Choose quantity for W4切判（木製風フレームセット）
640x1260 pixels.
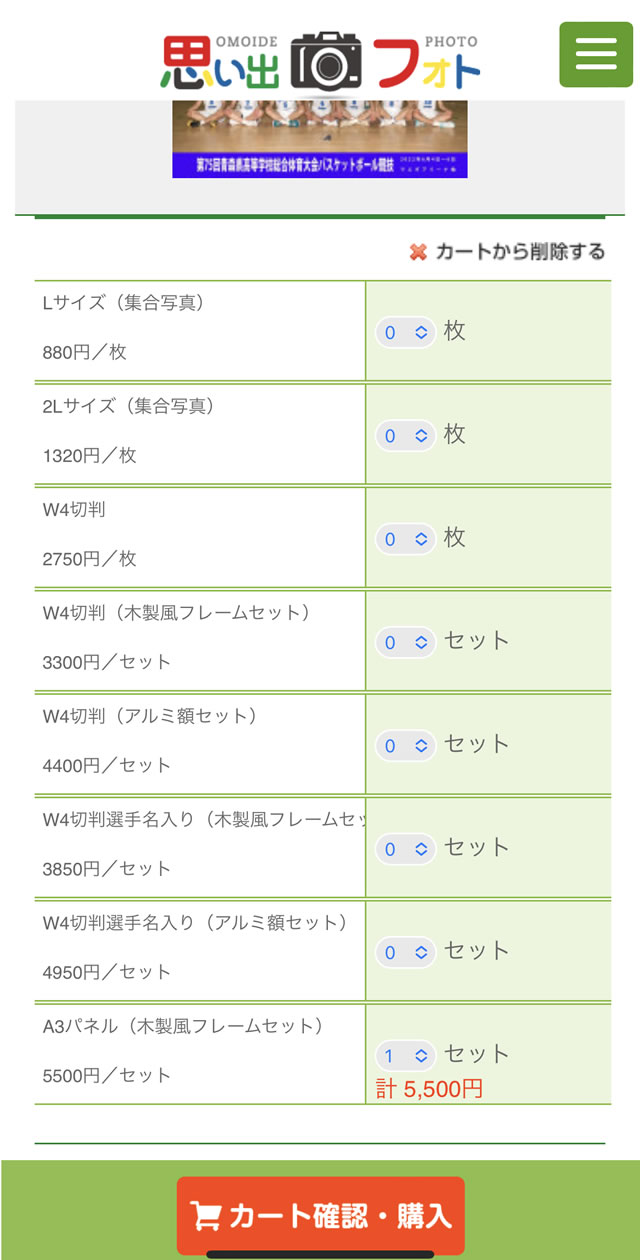pyautogui.click(x=405, y=642)
